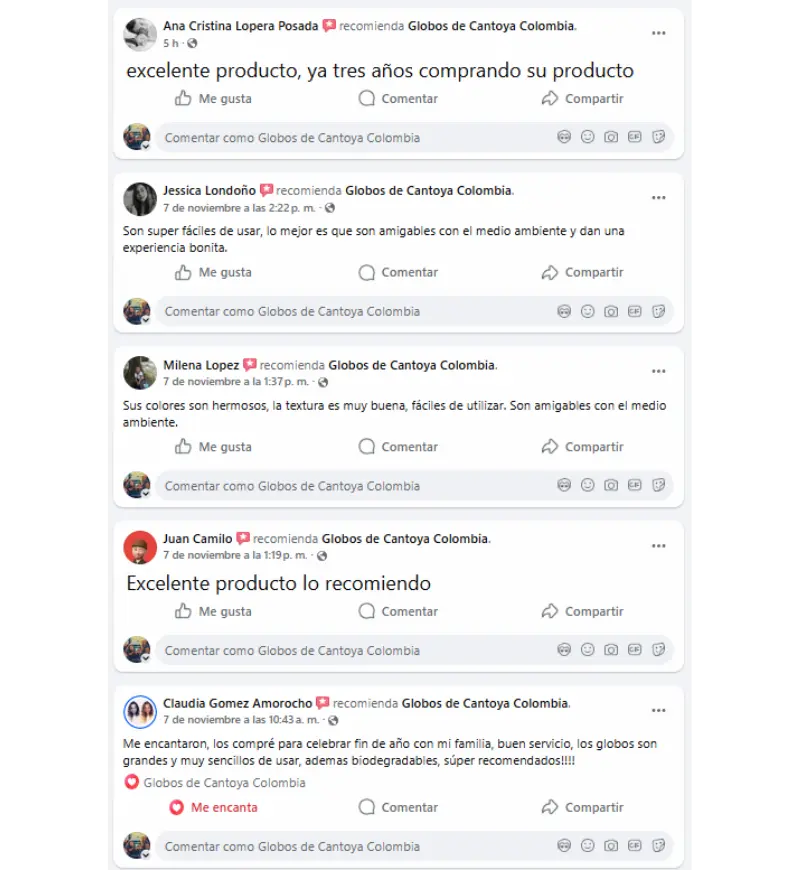The image size is (800, 870).
Task: Share Milena Lopez's review
Action: pos(582,447)
